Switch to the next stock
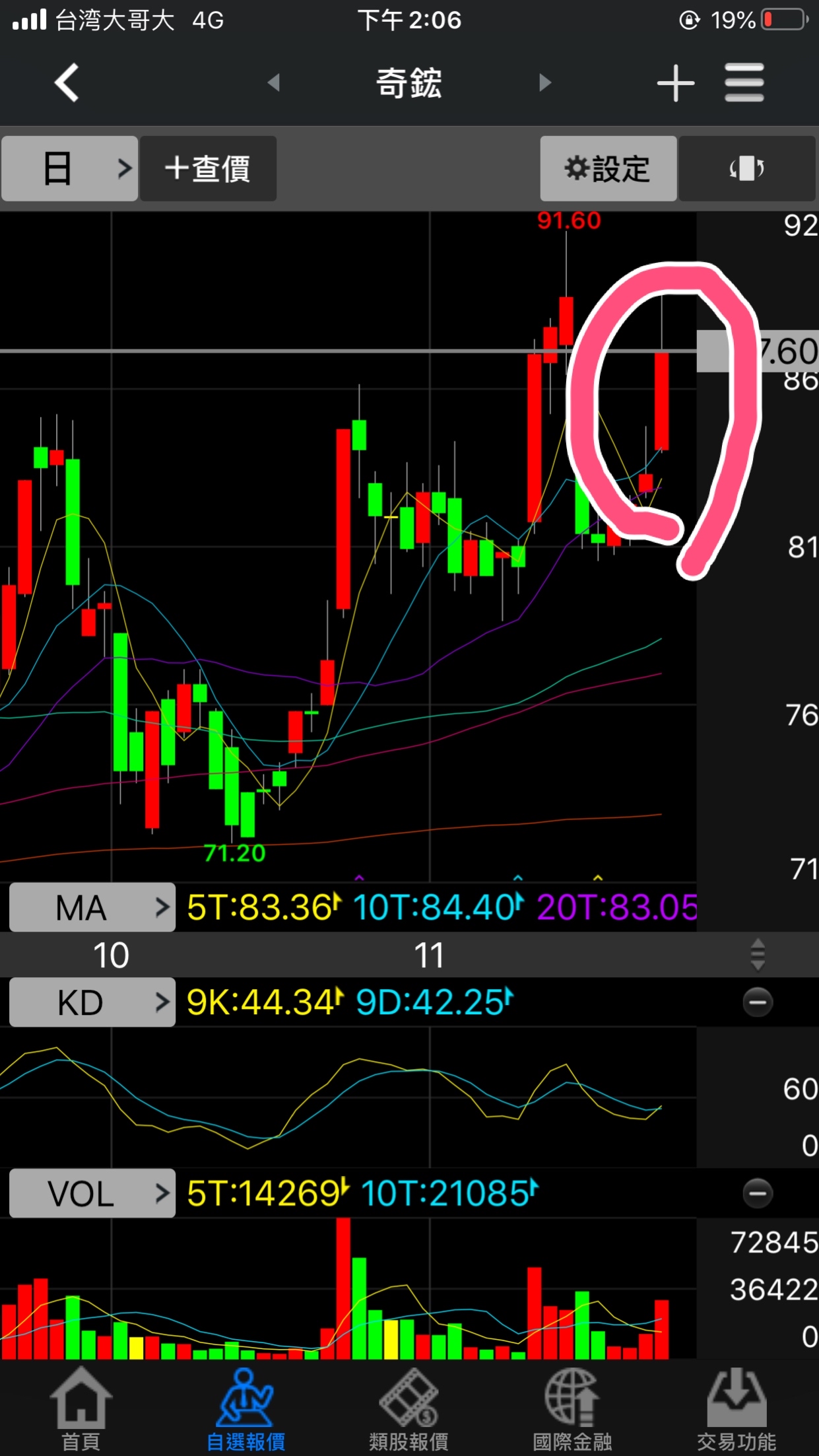819x1456 pixels. click(544, 83)
